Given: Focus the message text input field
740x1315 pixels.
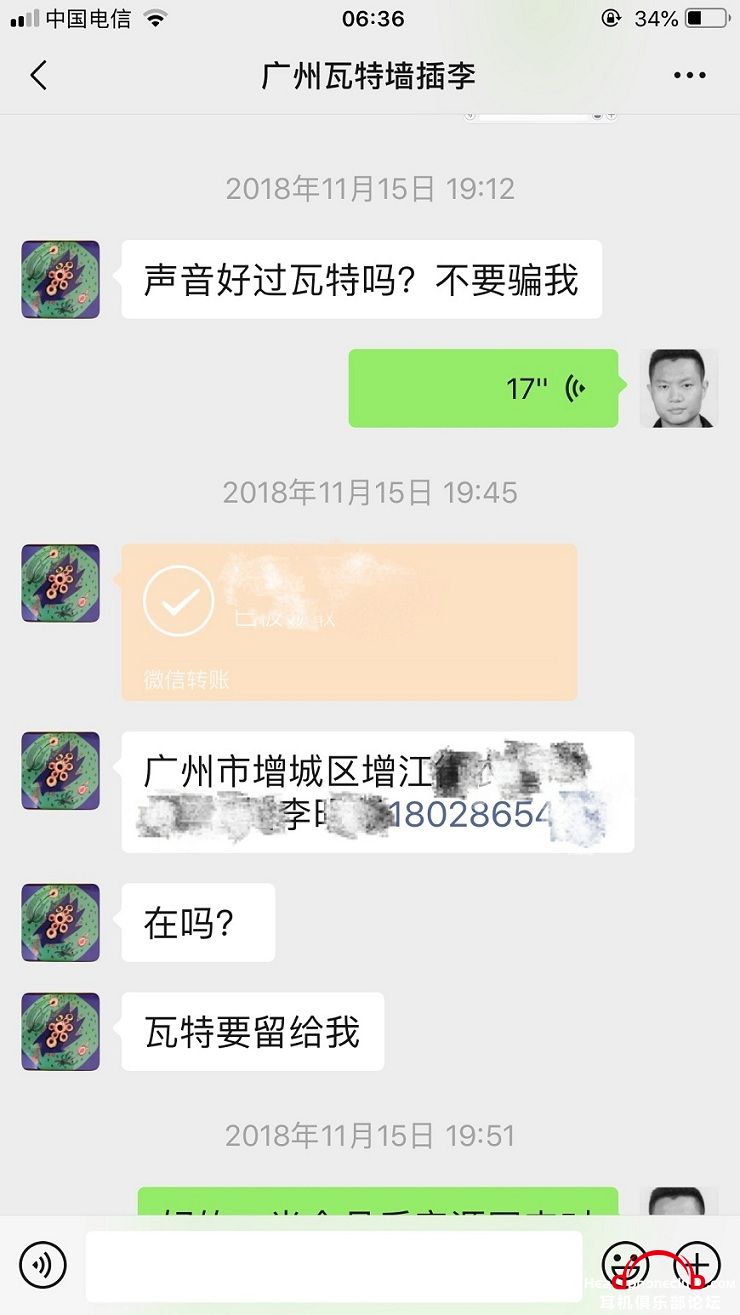Looking at the screenshot, I should (x=333, y=1265).
